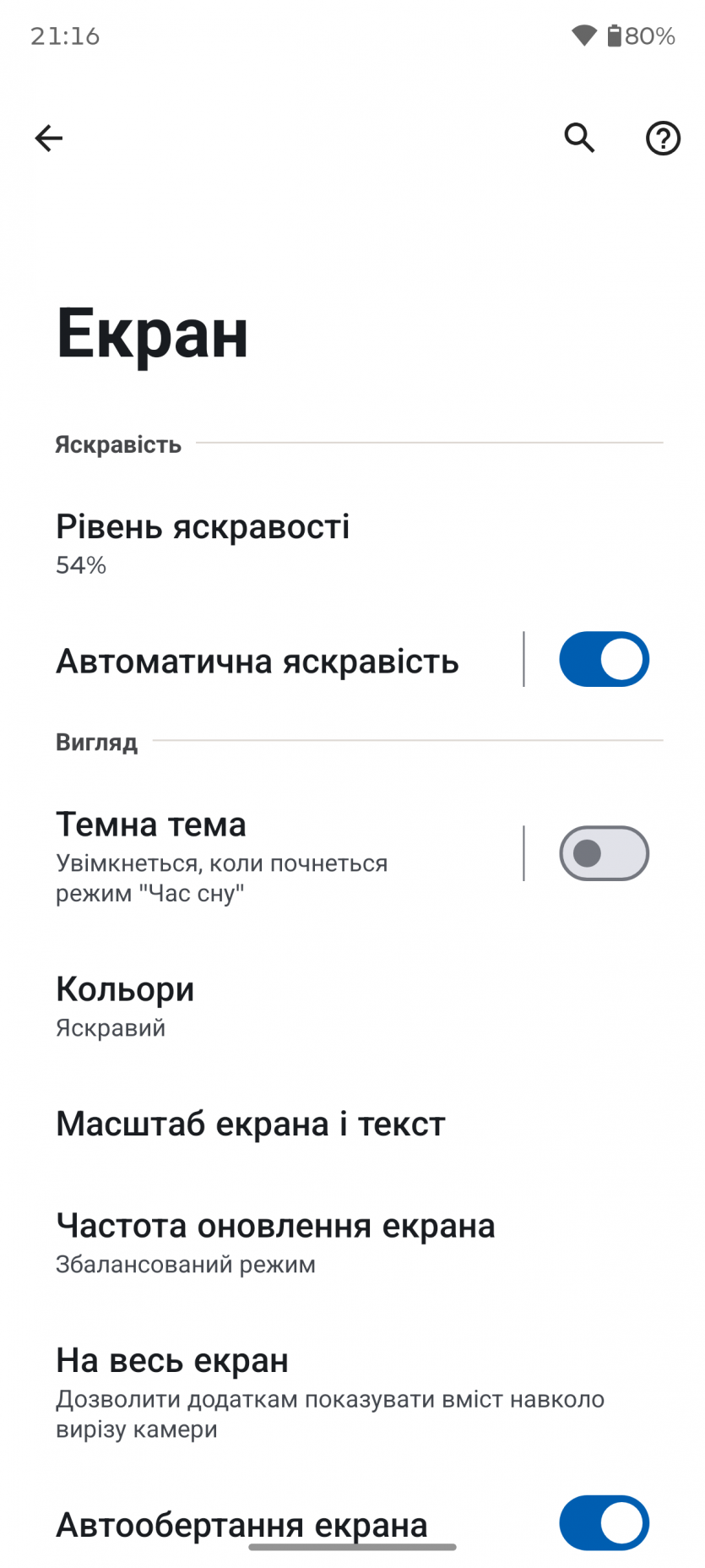Screen dimensions: 705x1568
Task: Go back using the arrow icon
Action: point(49,138)
